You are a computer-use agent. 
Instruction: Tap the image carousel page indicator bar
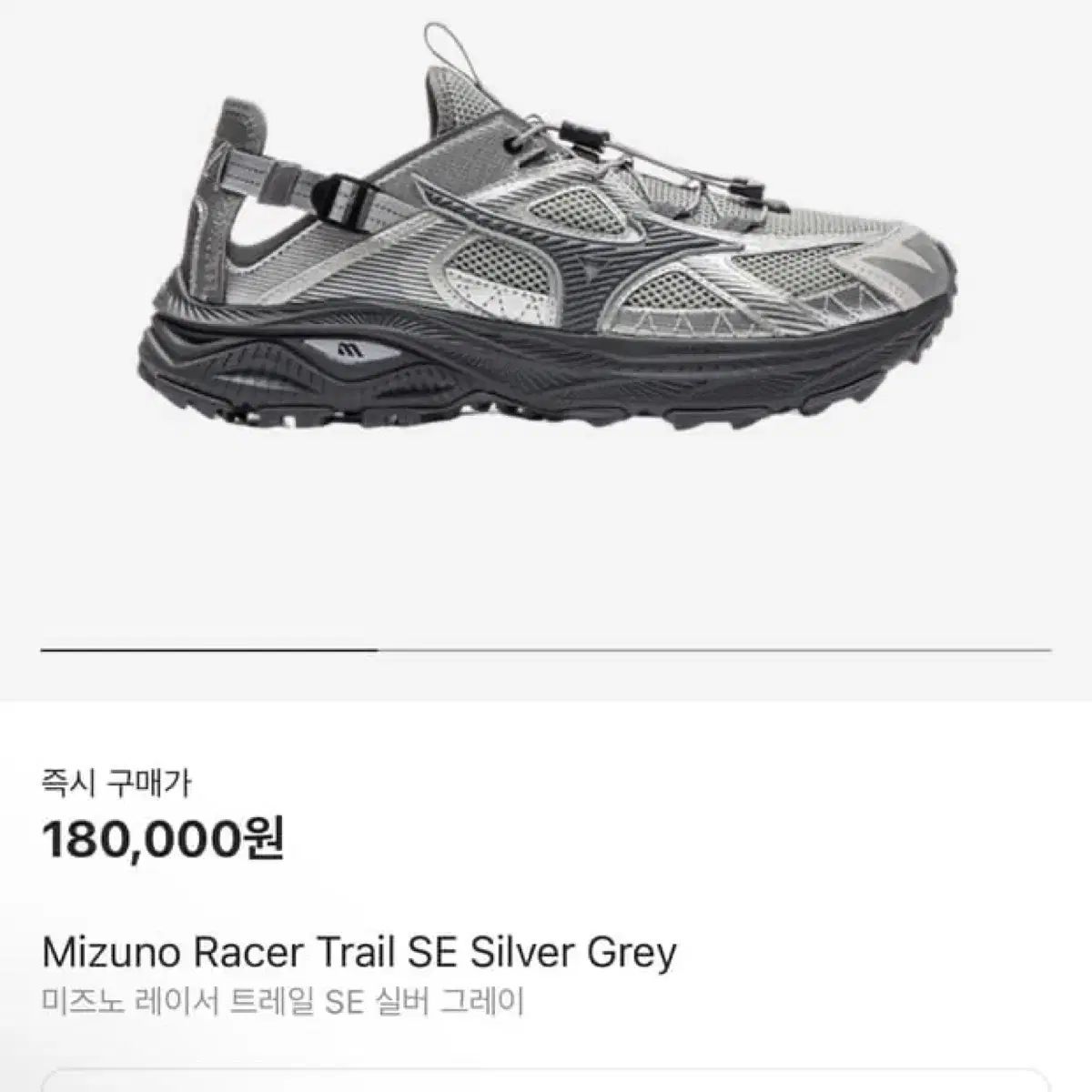tap(546, 650)
